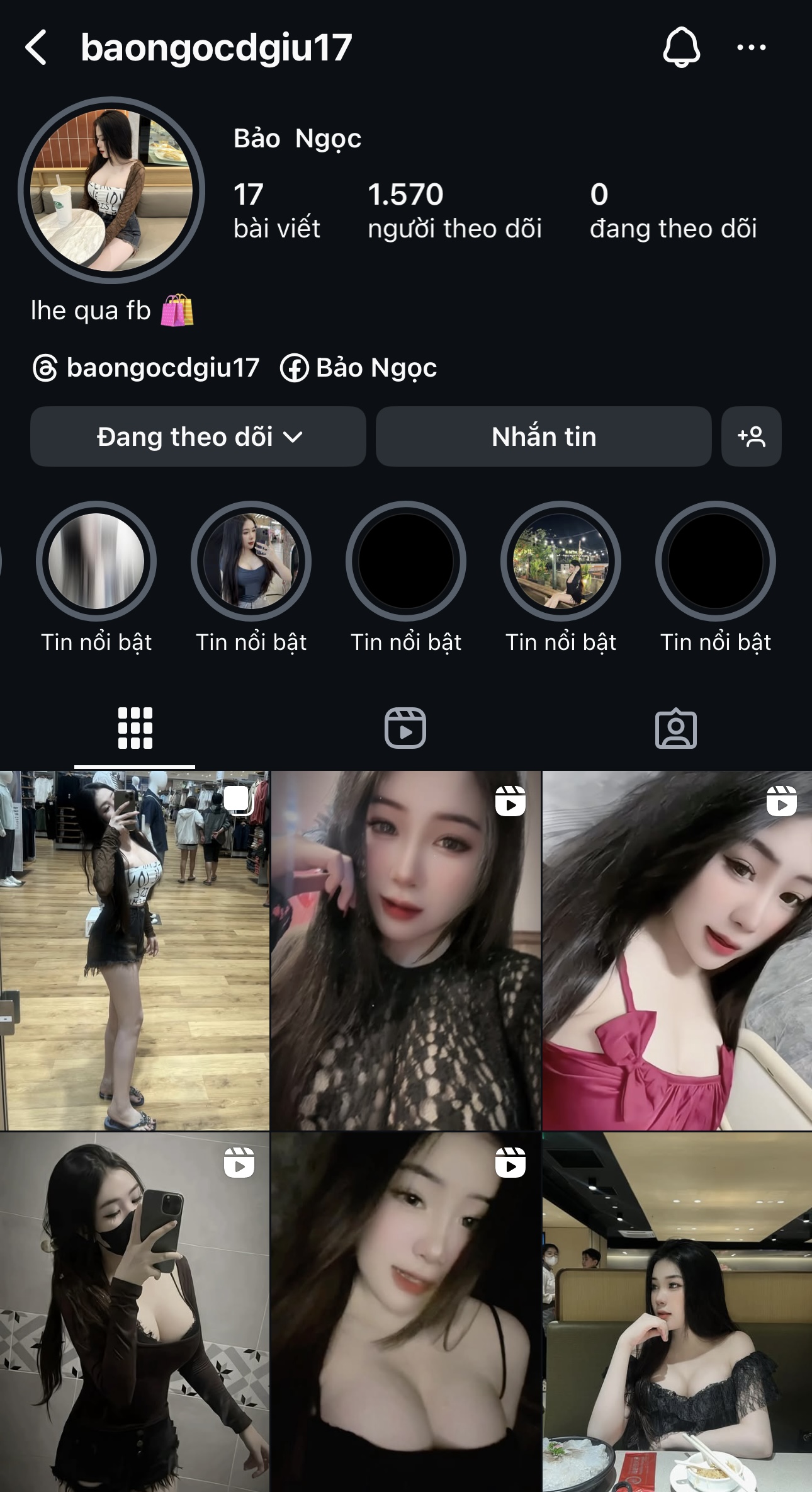
Task: Open the Threads link baongocdgiu17
Action: (x=146, y=368)
